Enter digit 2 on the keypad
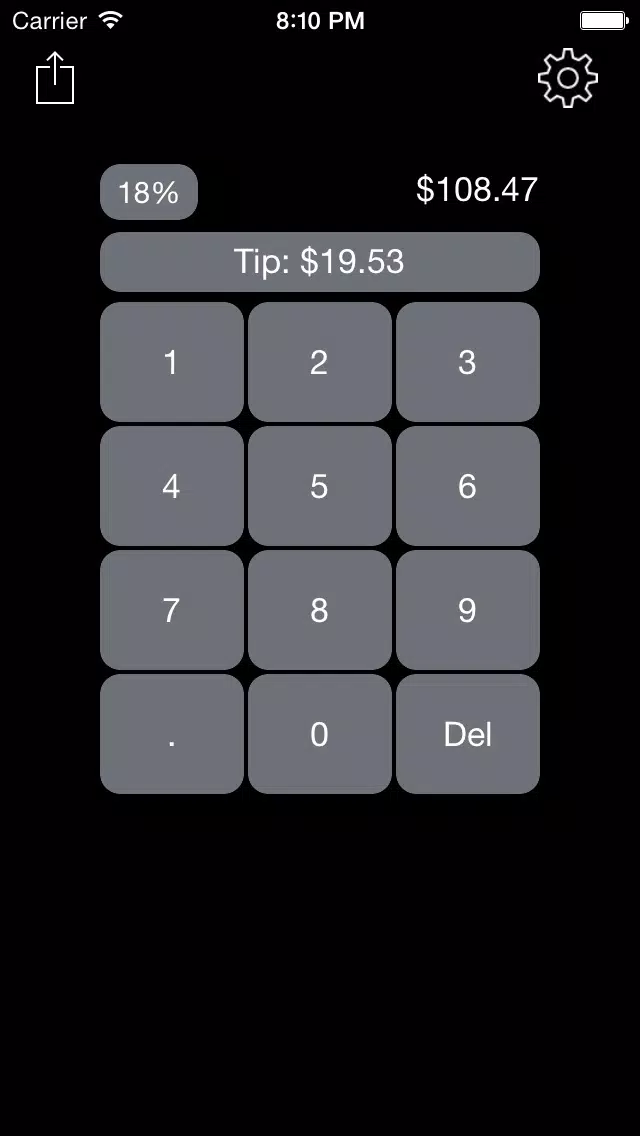This screenshot has height=1136, width=640. tap(320, 362)
